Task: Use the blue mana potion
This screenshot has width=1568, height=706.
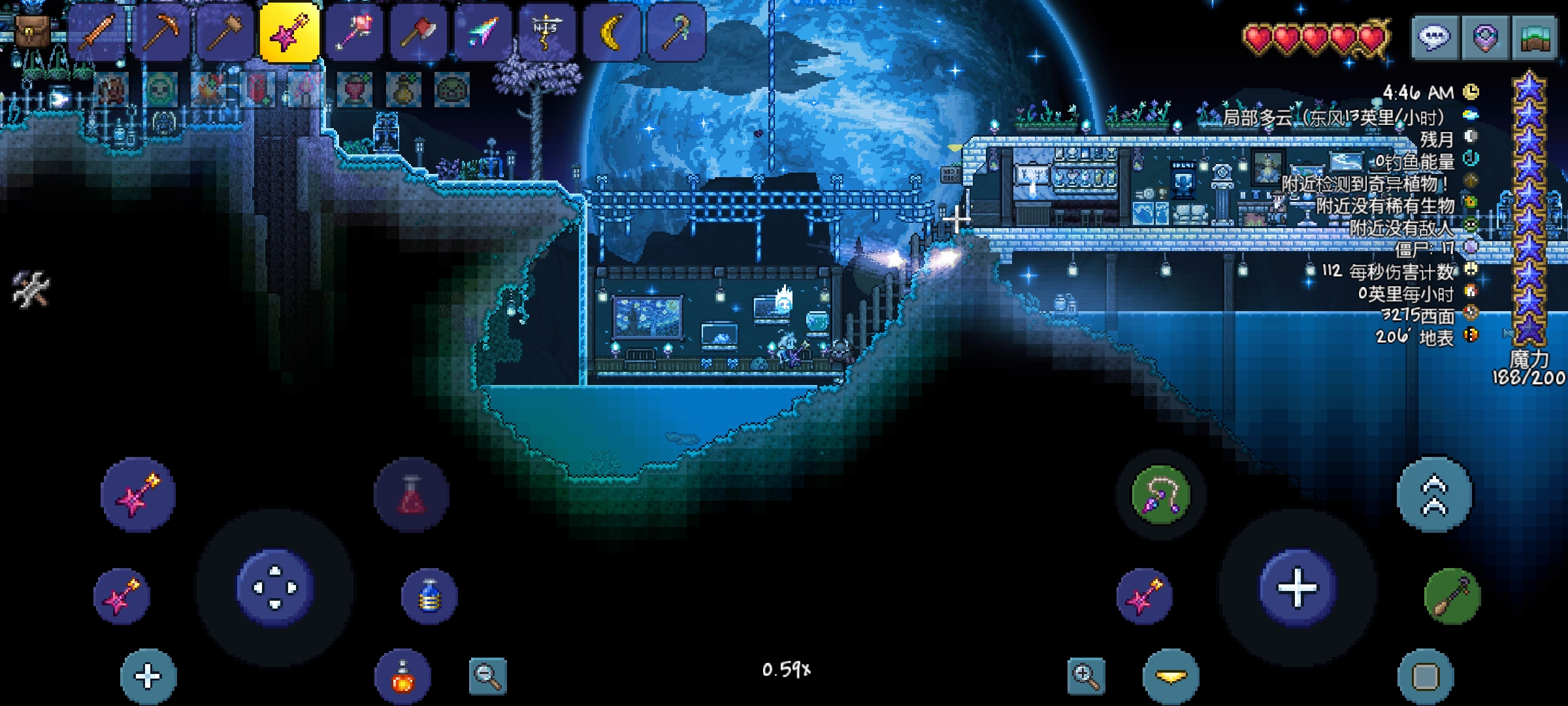Action: pos(429,596)
